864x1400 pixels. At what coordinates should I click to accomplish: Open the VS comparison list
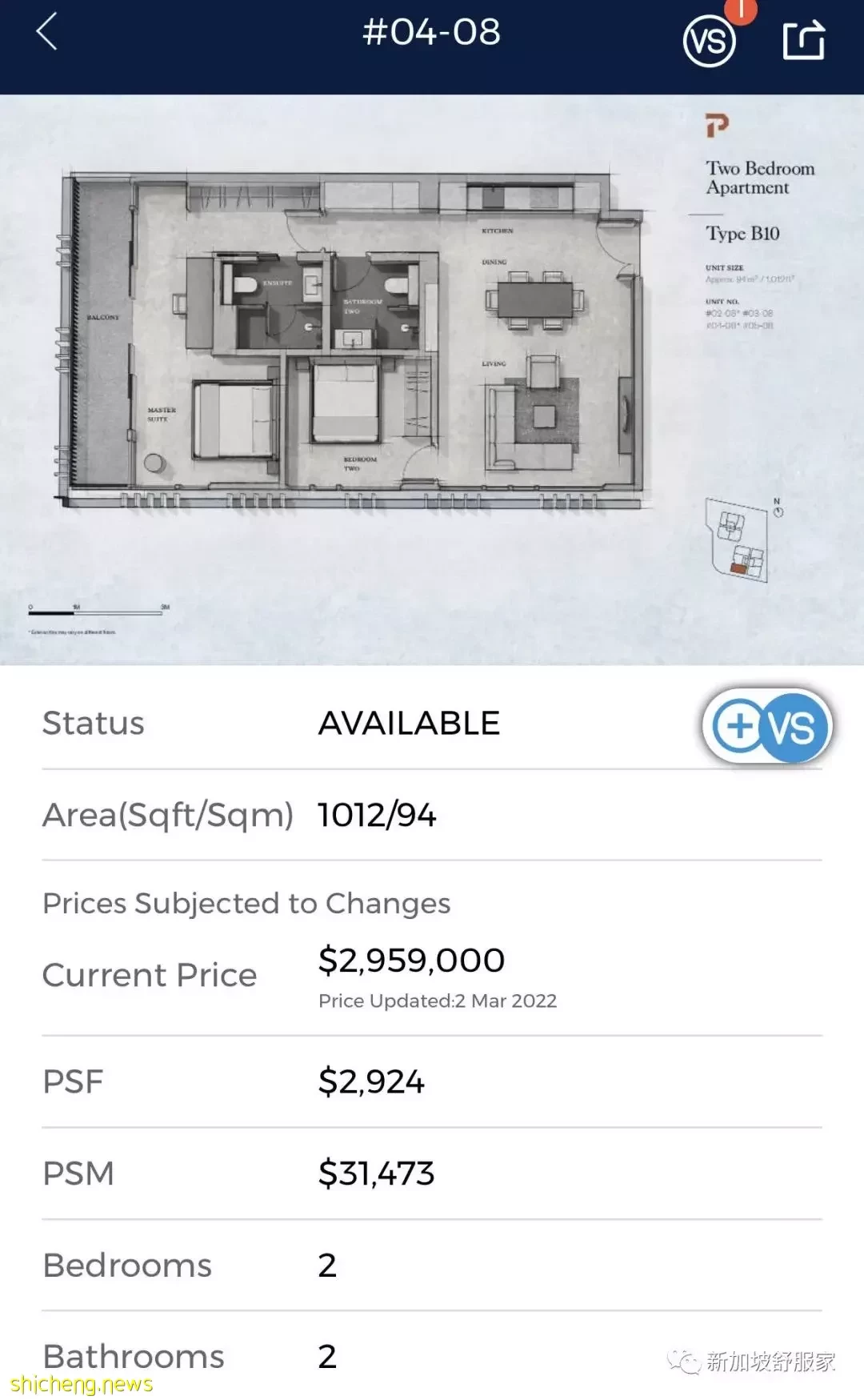click(709, 41)
